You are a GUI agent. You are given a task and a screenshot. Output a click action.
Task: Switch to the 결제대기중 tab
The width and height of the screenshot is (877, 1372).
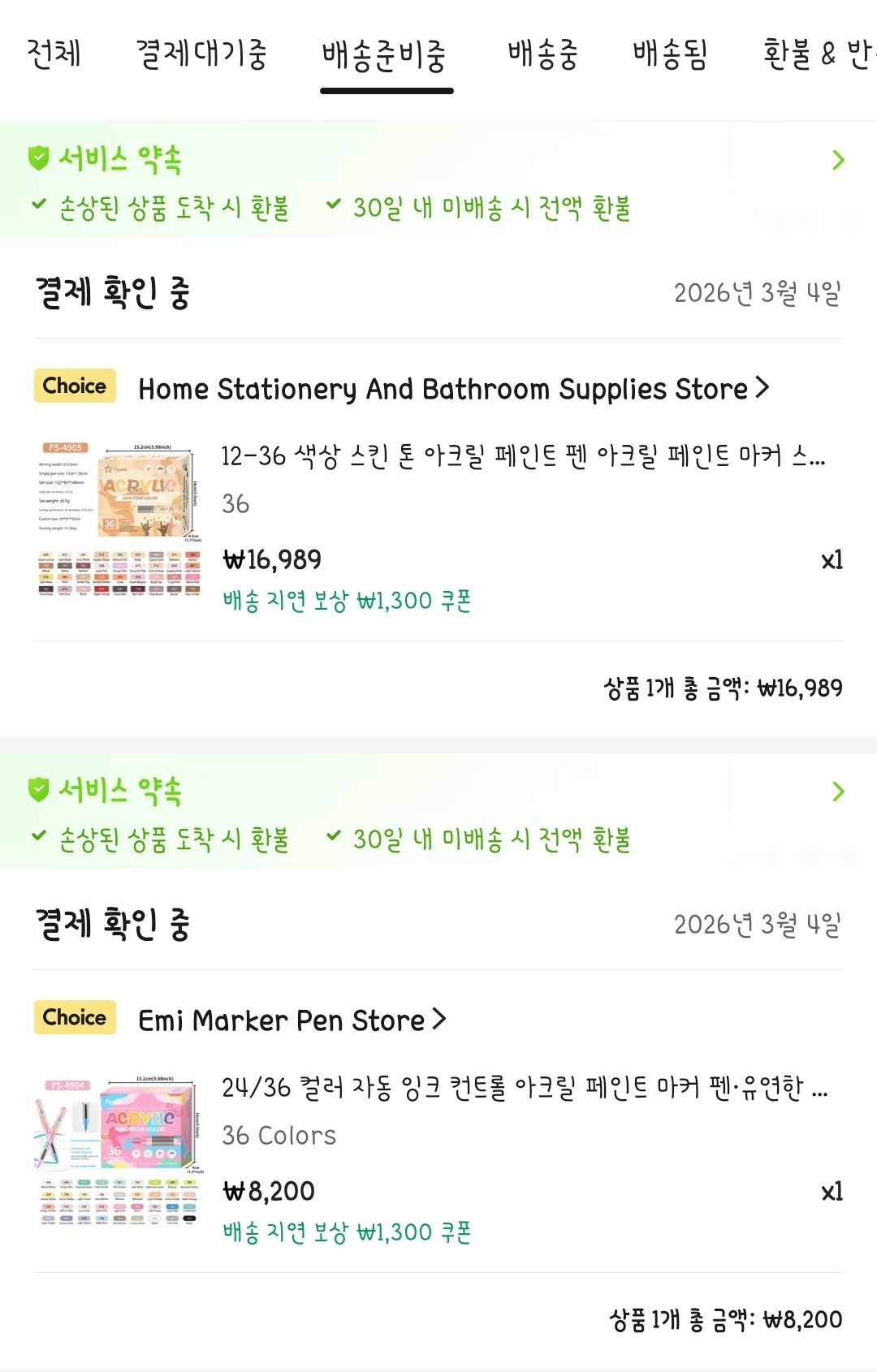pyautogui.click(x=201, y=54)
